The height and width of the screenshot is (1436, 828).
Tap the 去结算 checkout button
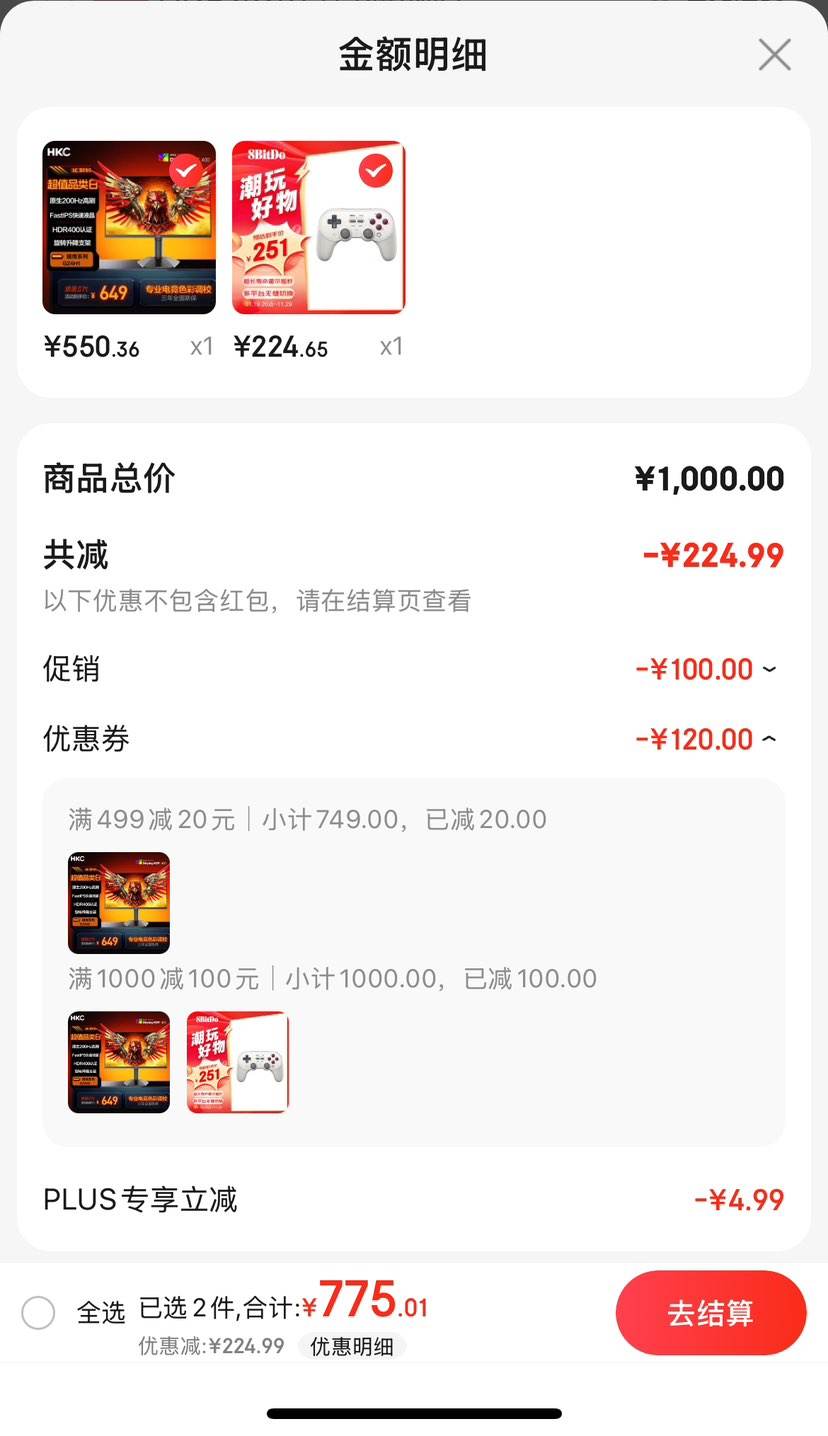[x=711, y=1314]
